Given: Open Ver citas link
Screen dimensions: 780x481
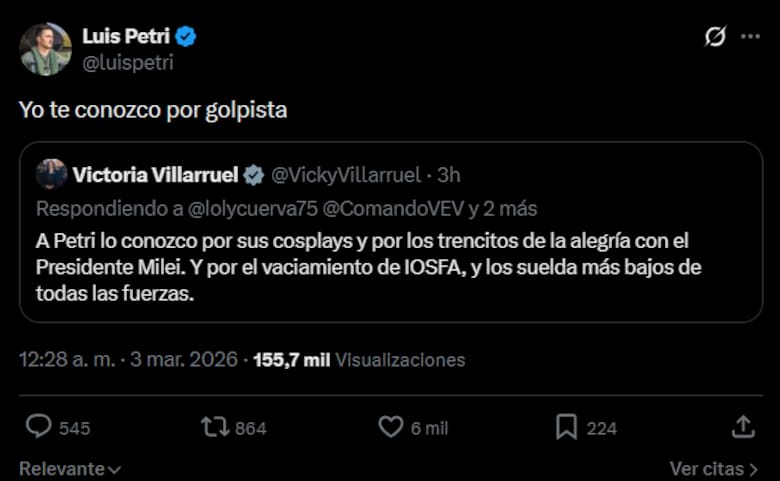Looking at the screenshot, I should (714, 468).
